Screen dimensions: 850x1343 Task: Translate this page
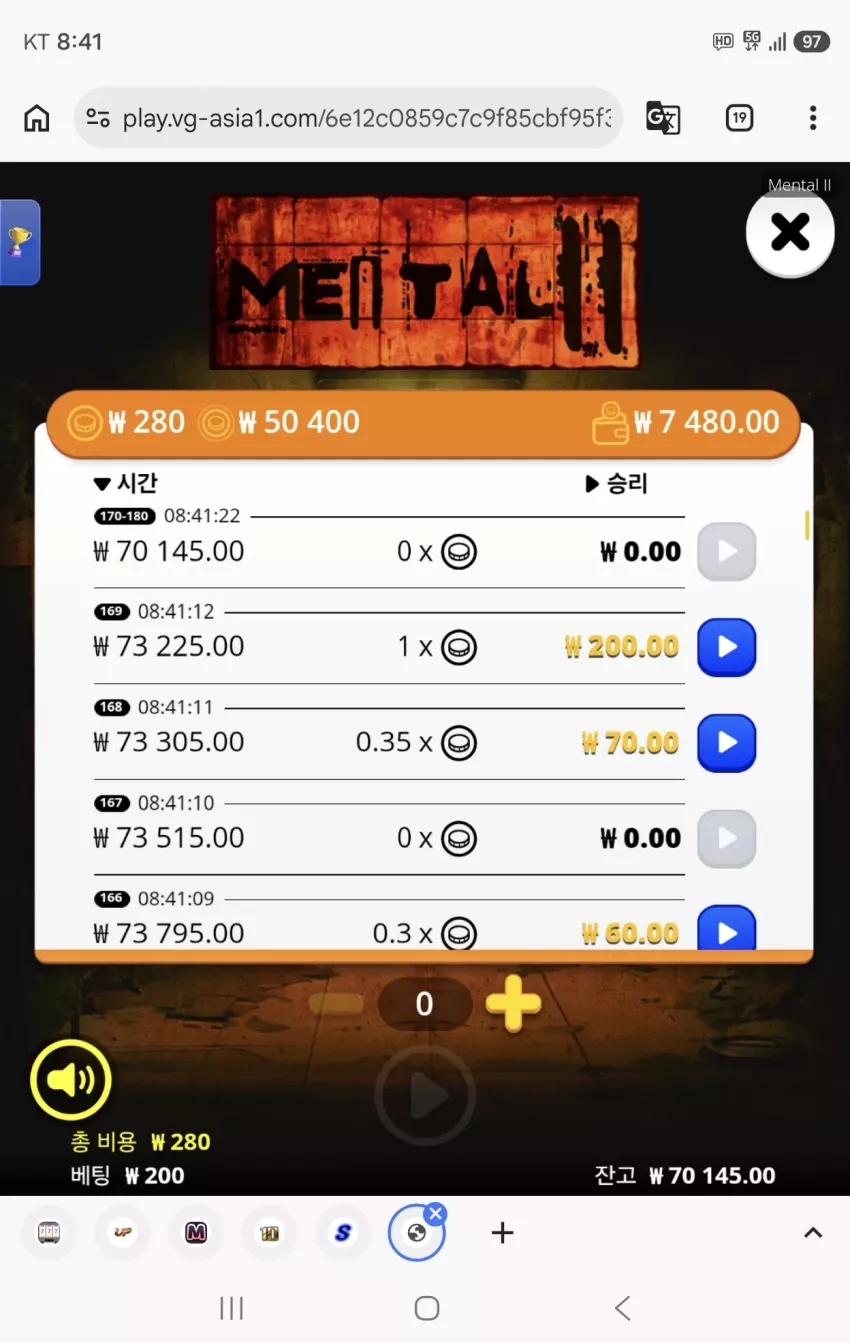pyautogui.click(x=663, y=118)
